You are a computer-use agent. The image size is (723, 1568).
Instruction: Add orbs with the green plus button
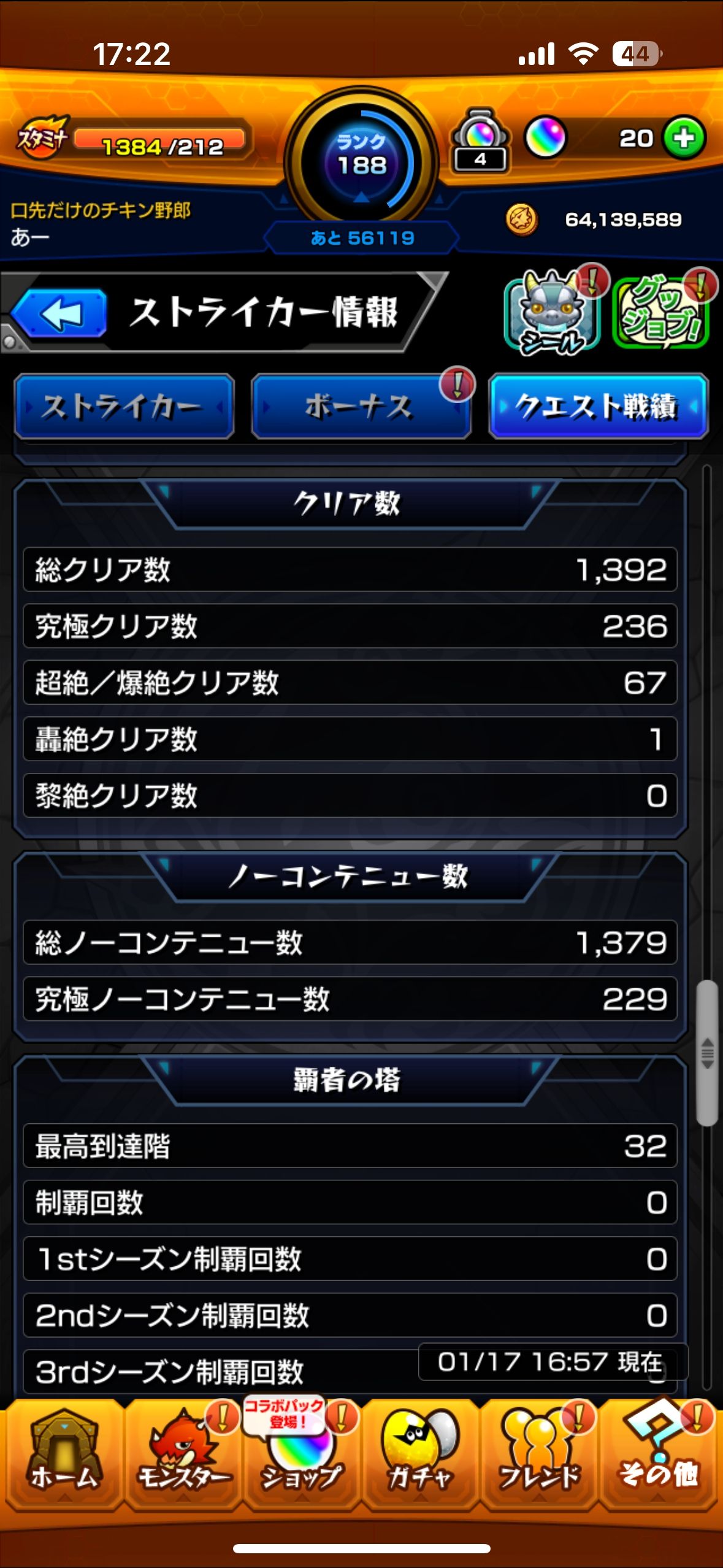[684, 138]
